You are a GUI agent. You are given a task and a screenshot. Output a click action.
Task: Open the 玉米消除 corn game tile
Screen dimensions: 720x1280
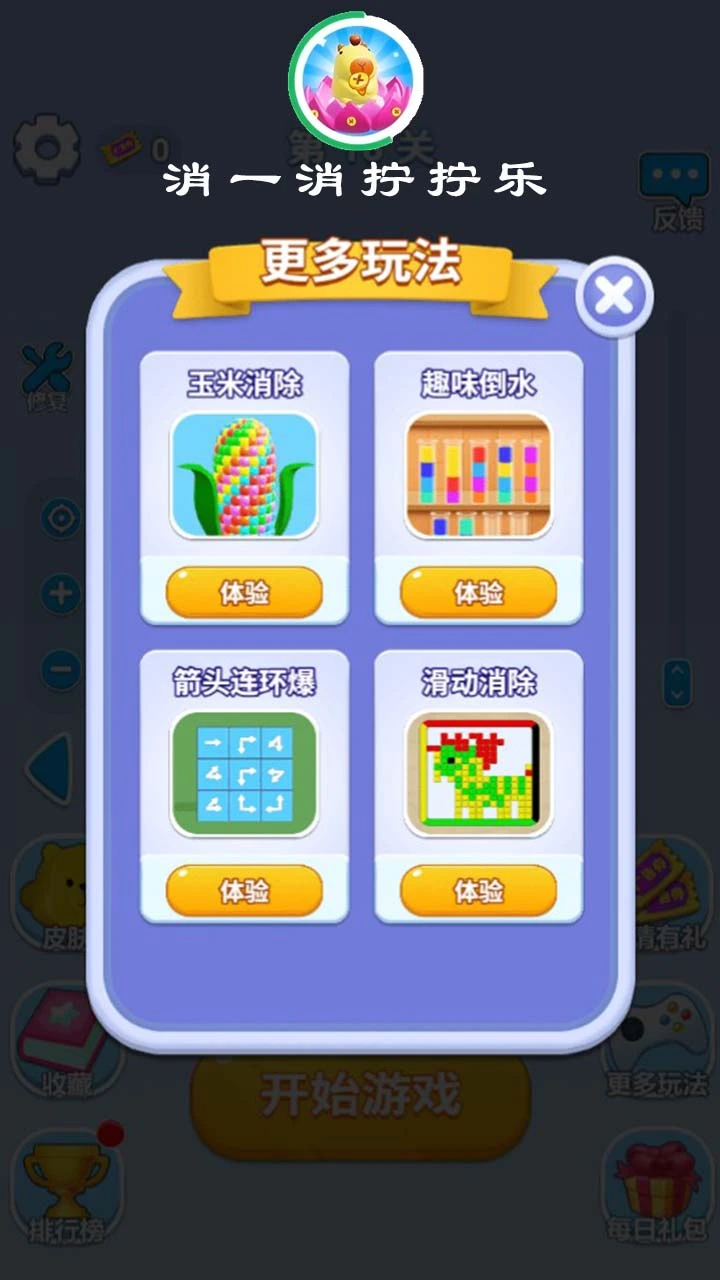tap(244, 475)
